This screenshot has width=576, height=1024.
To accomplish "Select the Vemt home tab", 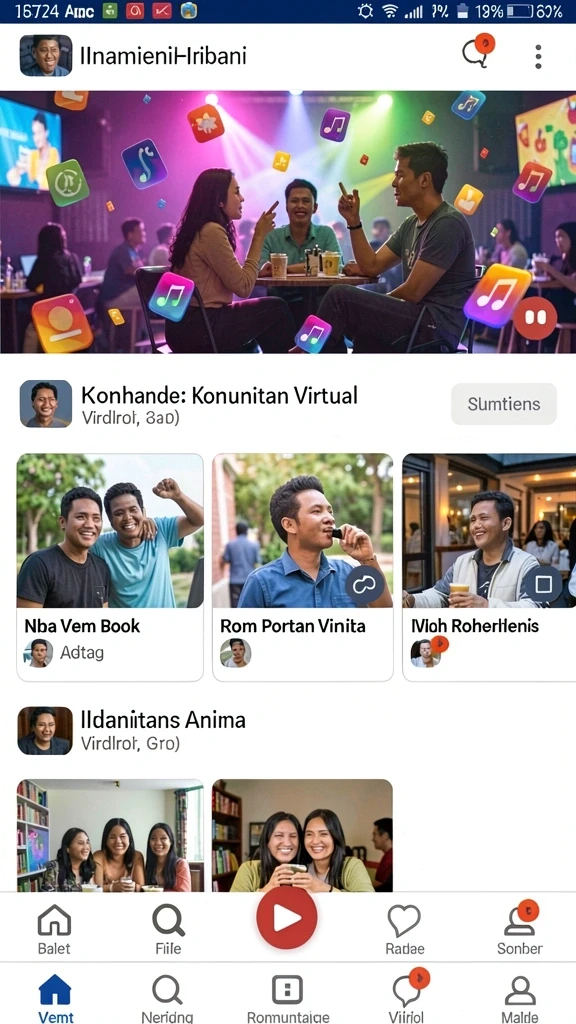I will pos(56,999).
